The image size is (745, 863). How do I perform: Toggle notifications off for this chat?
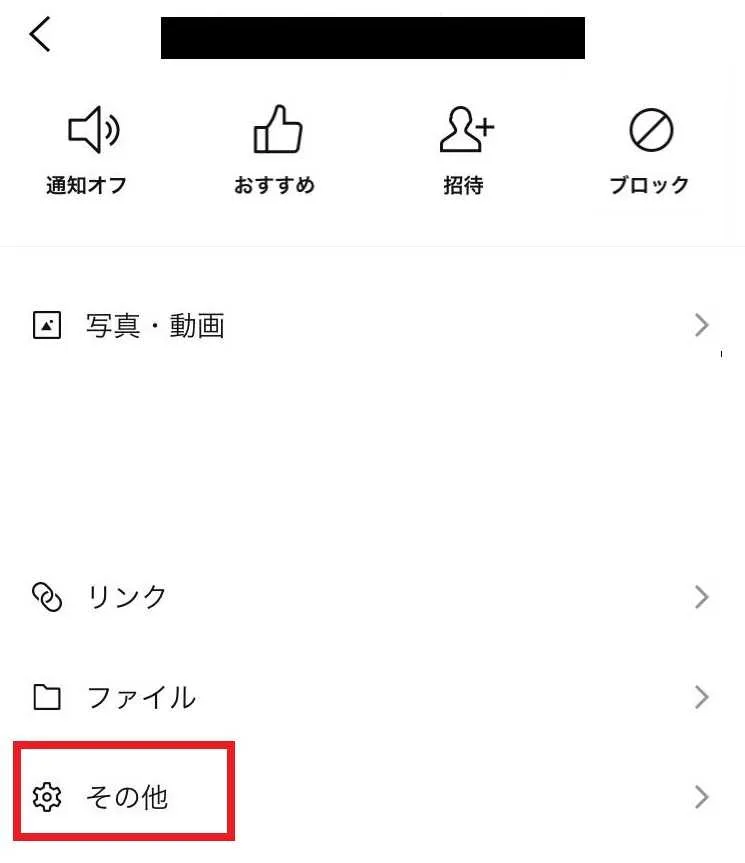click(90, 150)
